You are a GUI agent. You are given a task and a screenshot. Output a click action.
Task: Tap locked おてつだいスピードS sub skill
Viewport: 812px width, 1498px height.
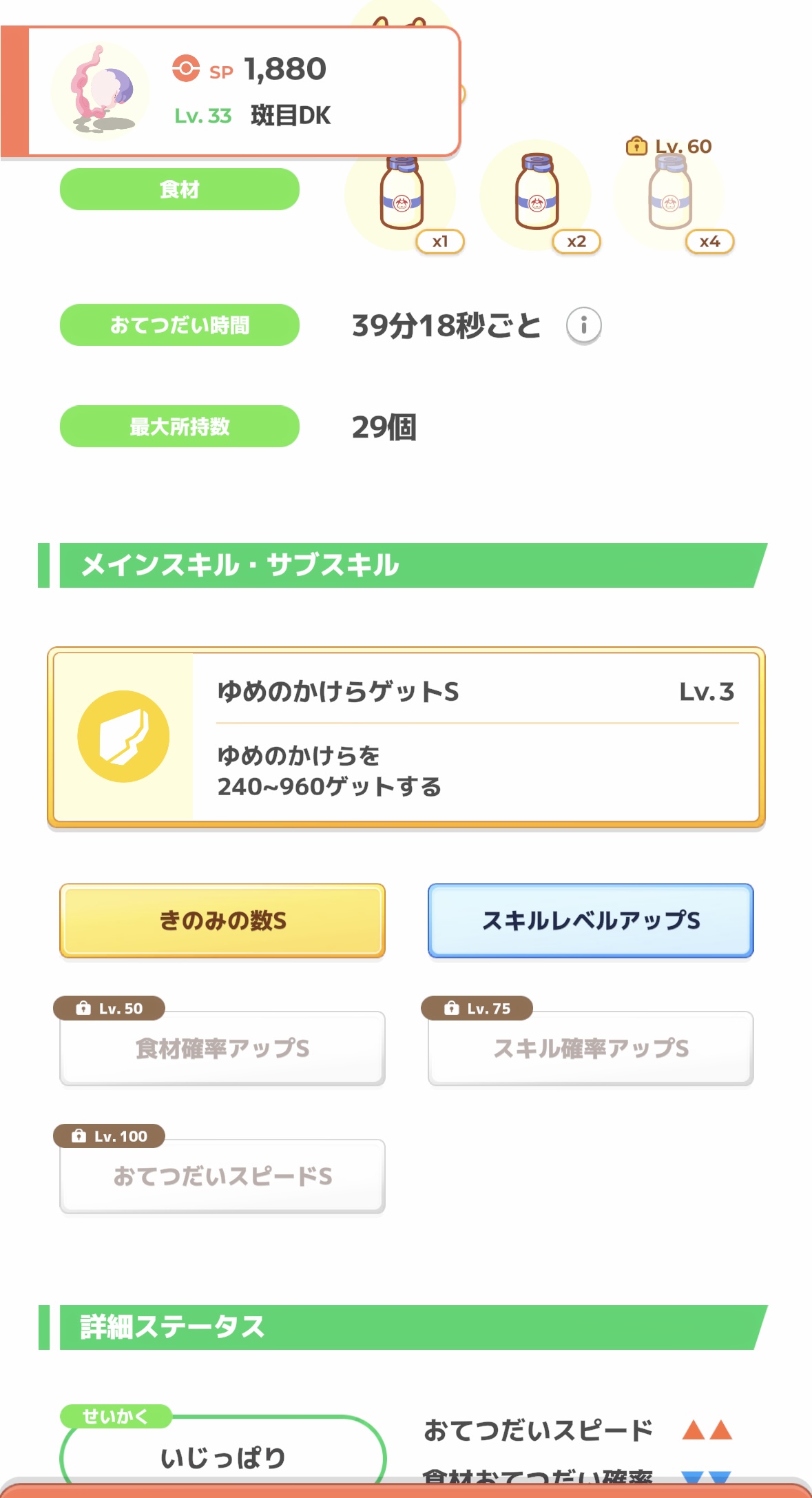coord(222,1176)
